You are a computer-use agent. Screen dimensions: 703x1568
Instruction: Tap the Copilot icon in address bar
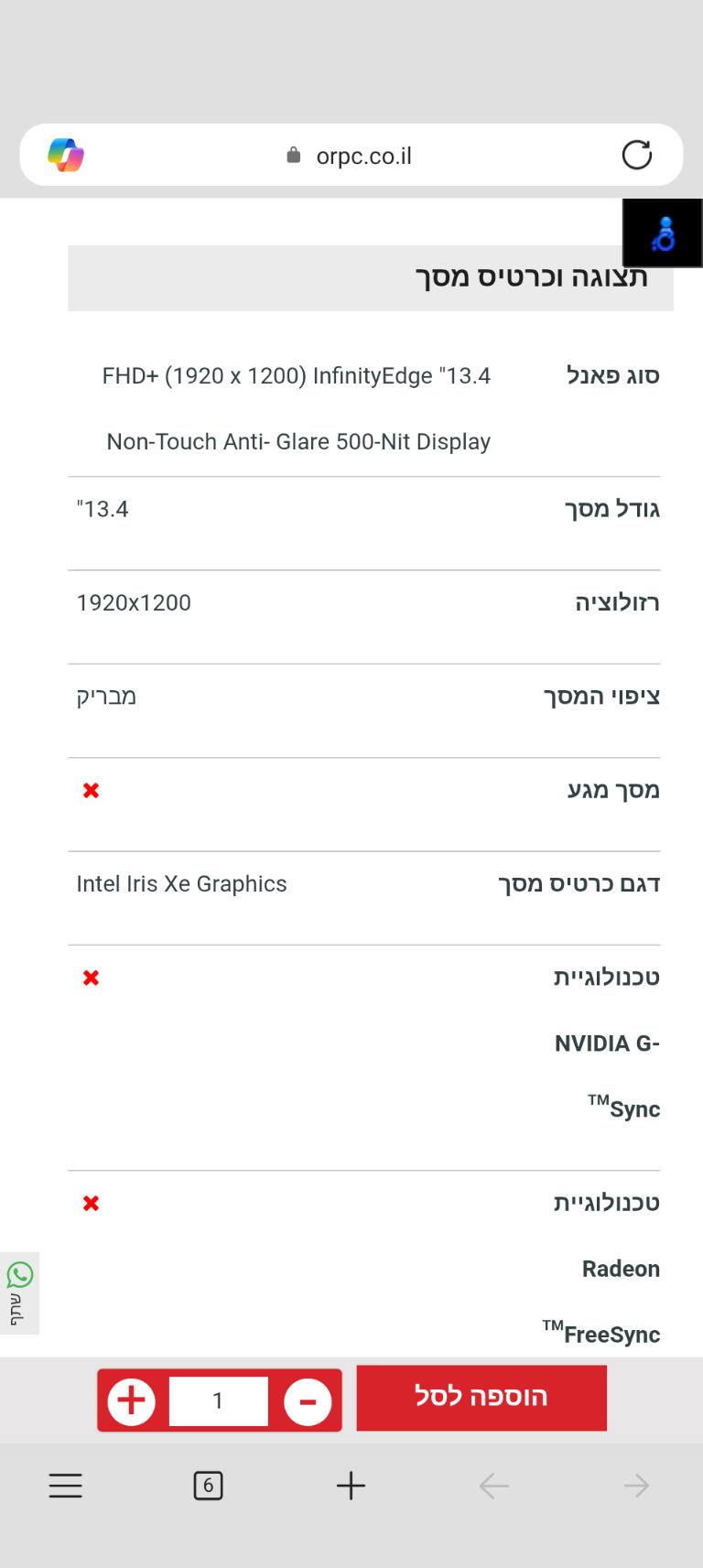click(66, 155)
